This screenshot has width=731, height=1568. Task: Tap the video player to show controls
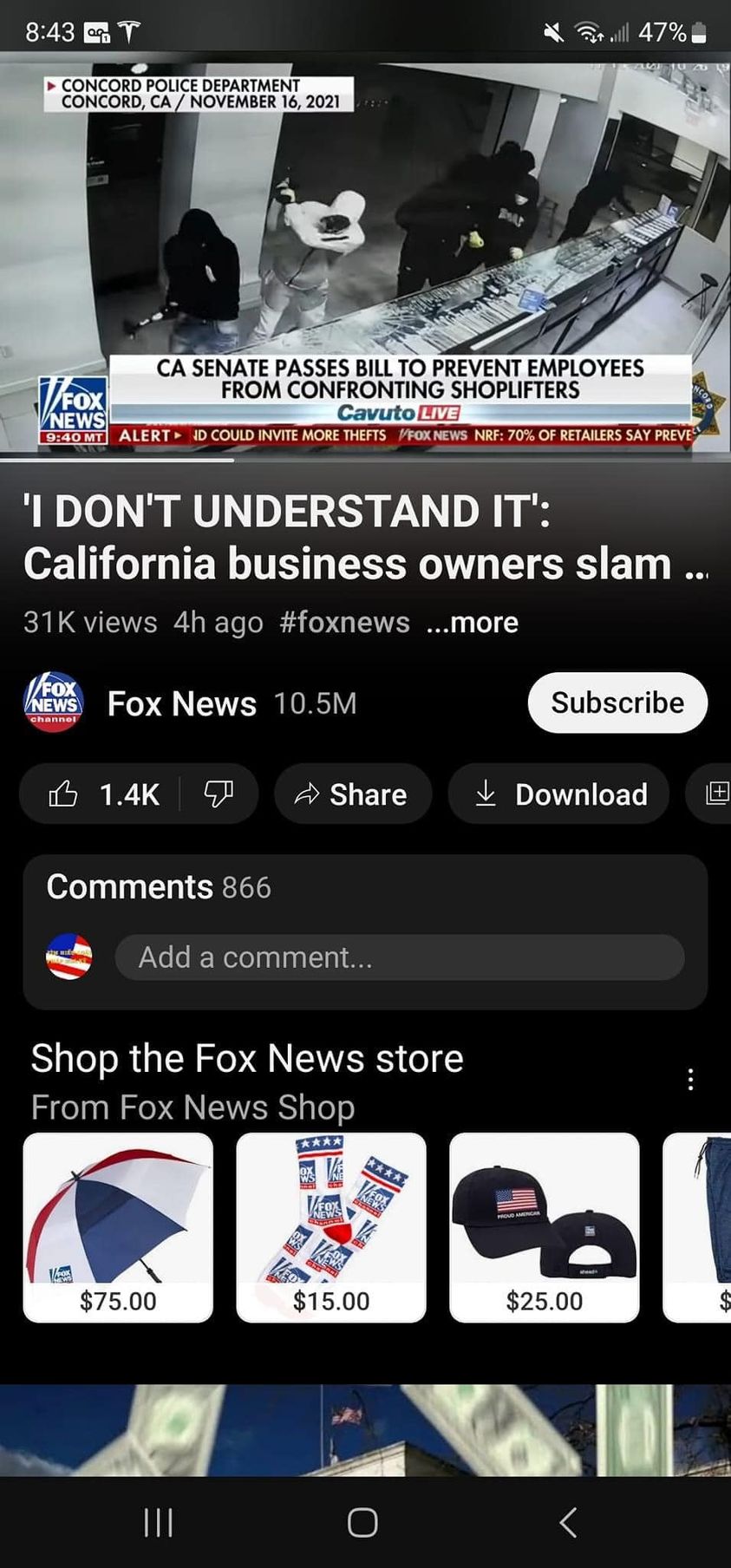pos(365,252)
